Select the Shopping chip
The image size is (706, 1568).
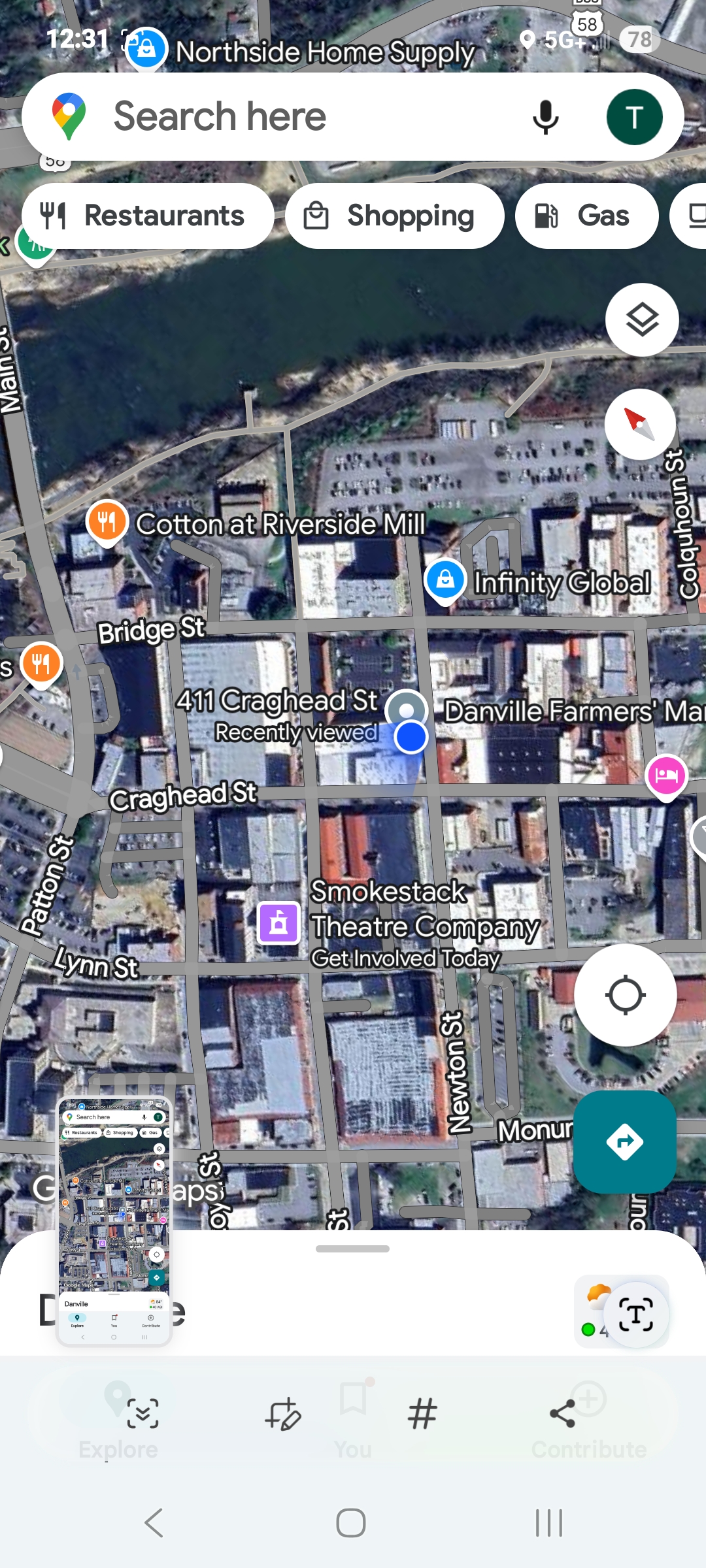click(x=395, y=216)
